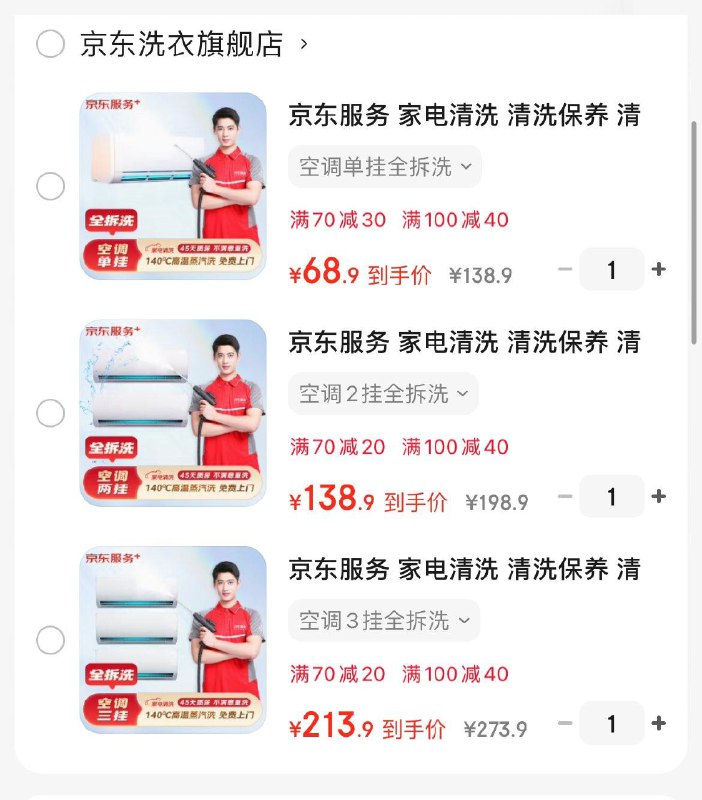Open the 京东洗衣旗舰店 store page
702x800 pixels.
[x=182, y=44]
